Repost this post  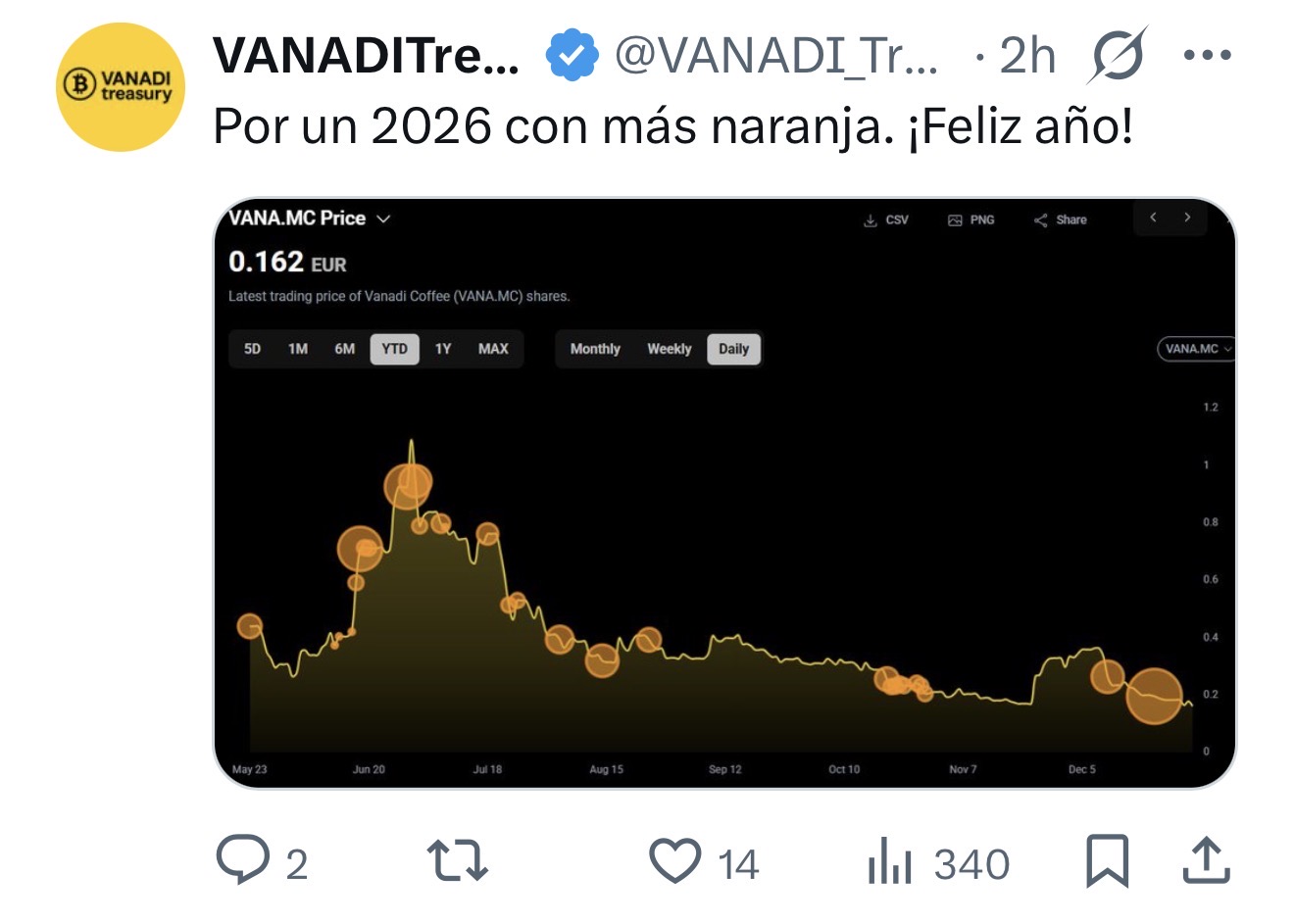[x=458, y=861]
